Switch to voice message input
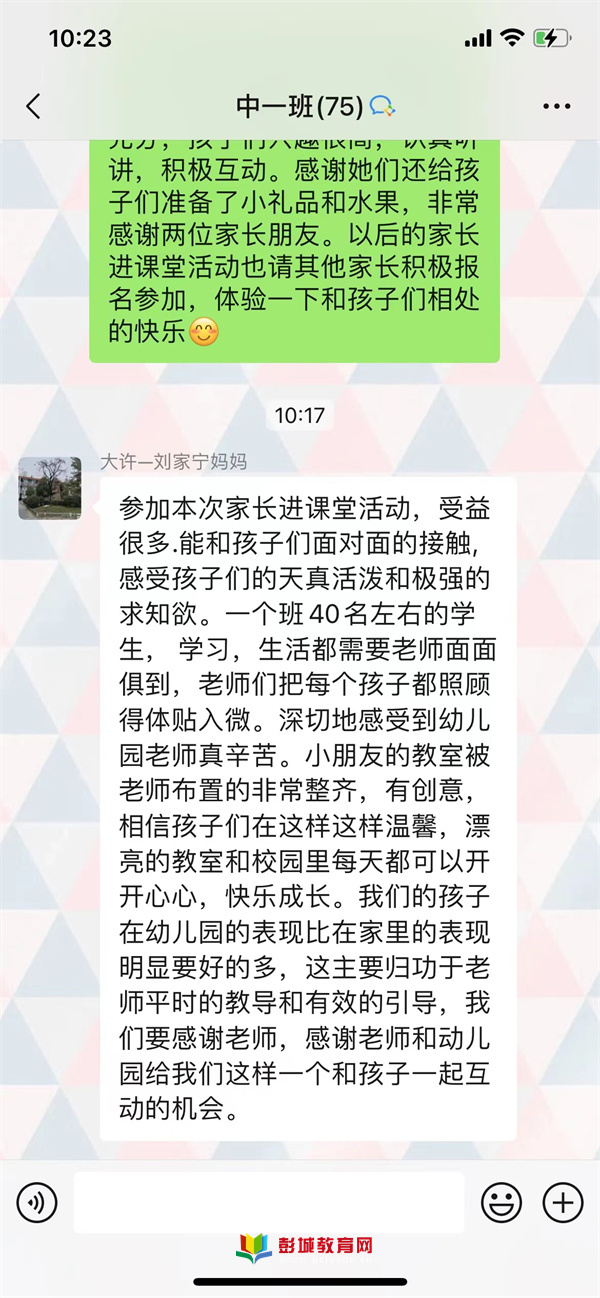This screenshot has width=600, height=1298. [37, 1202]
